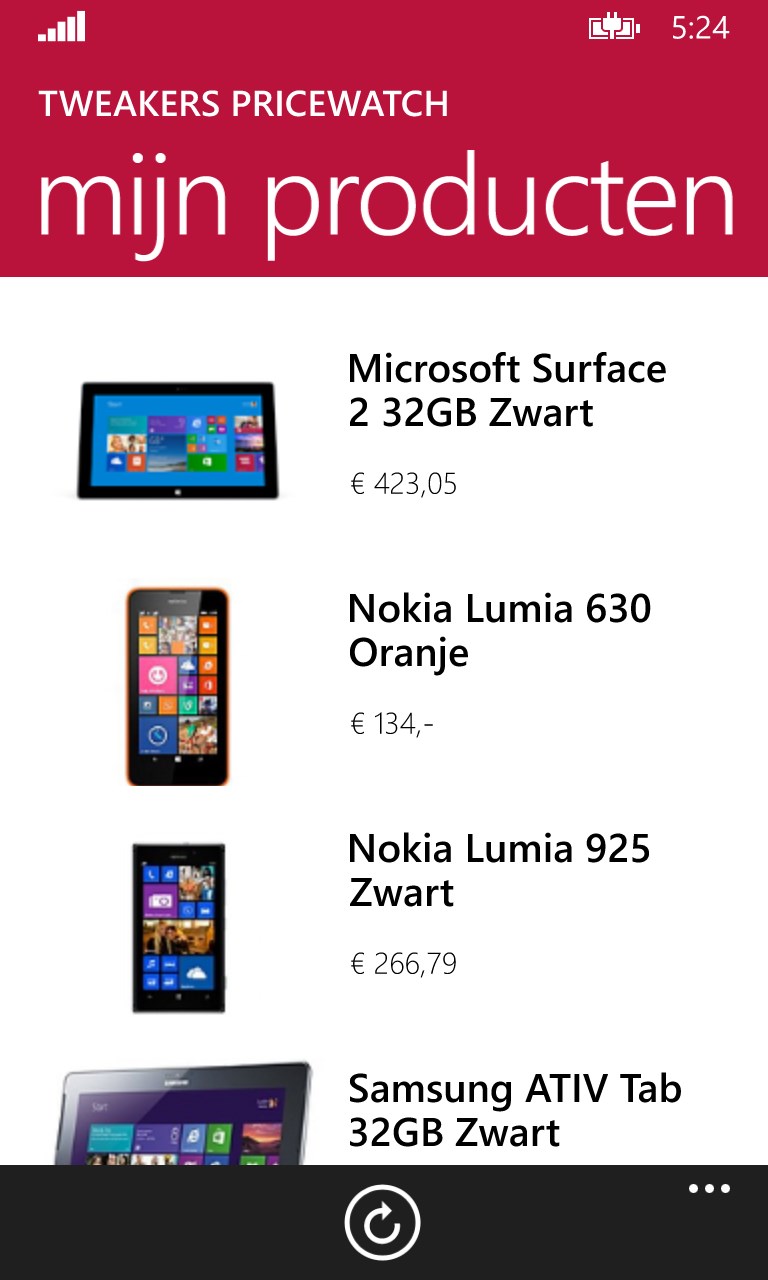This screenshot has height=1280, width=768.
Task: Refresh the product list
Action: [x=382, y=1222]
